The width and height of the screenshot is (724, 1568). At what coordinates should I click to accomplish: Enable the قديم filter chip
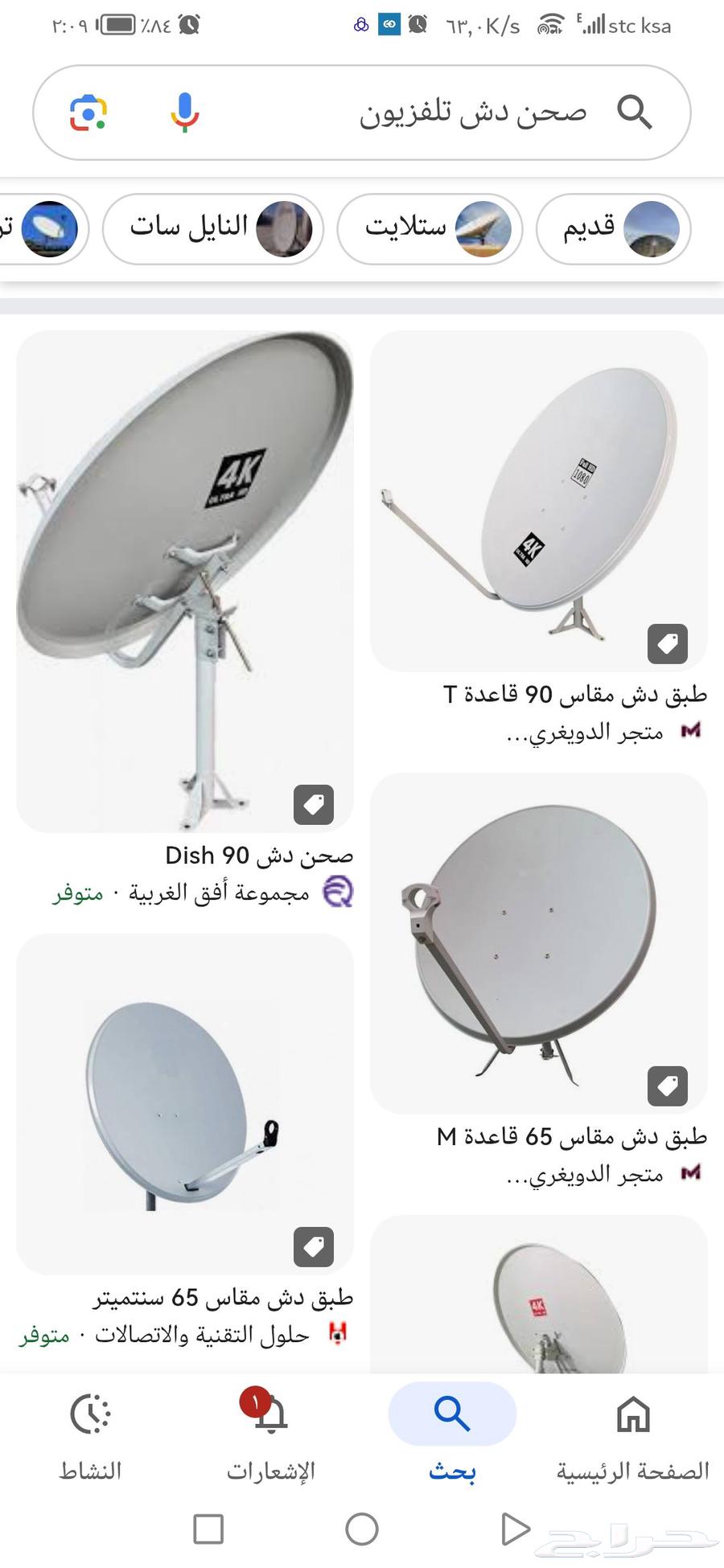(x=613, y=229)
